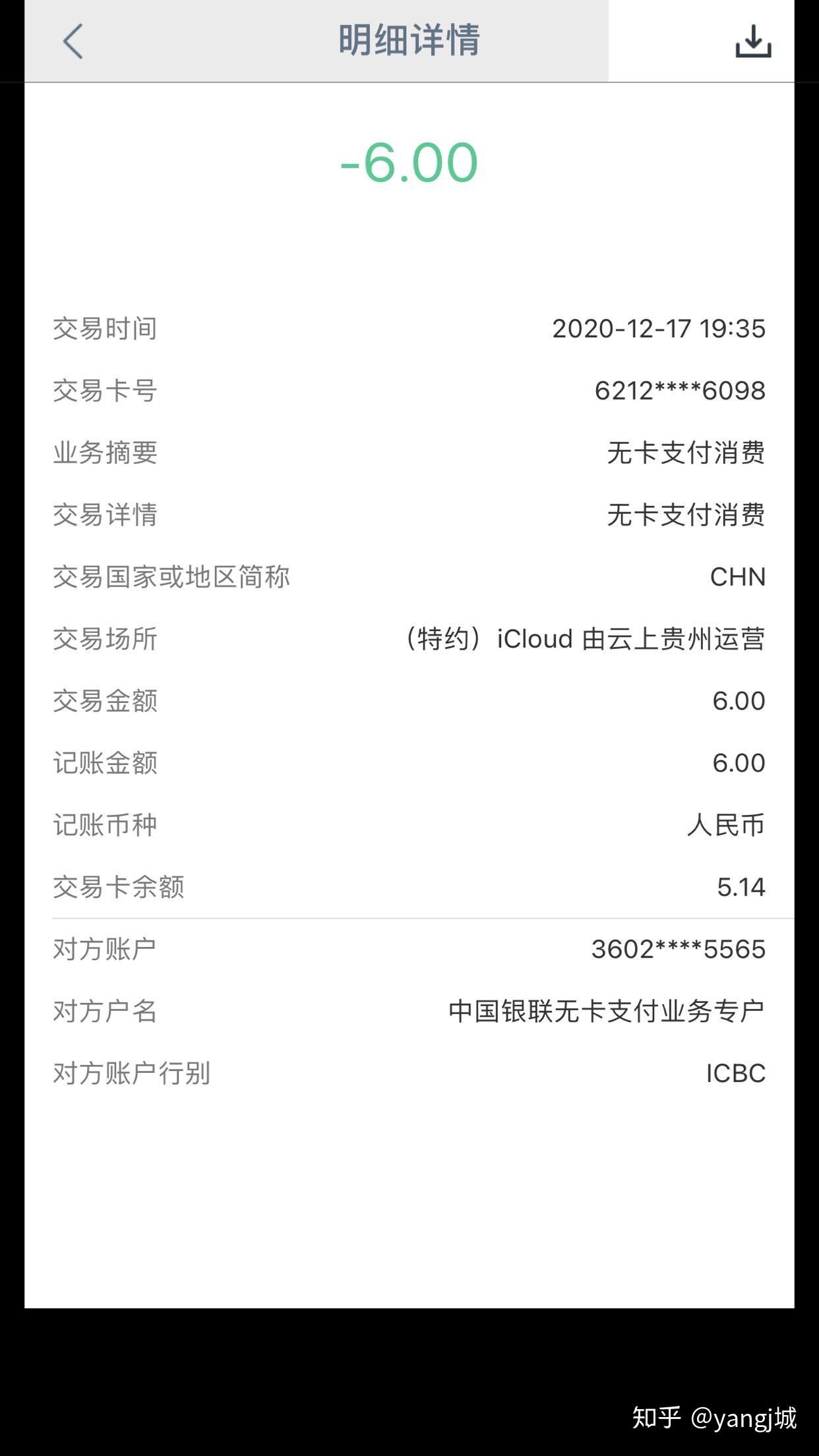This screenshot has height=1456, width=819.
Task: Download this transaction detail
Action: 753,42
